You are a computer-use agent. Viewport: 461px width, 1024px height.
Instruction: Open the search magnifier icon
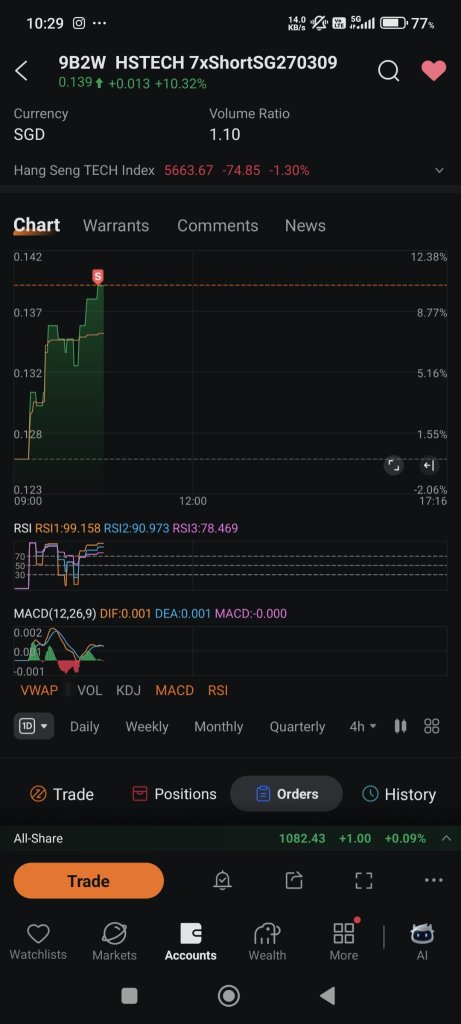(x=389, y=71)
